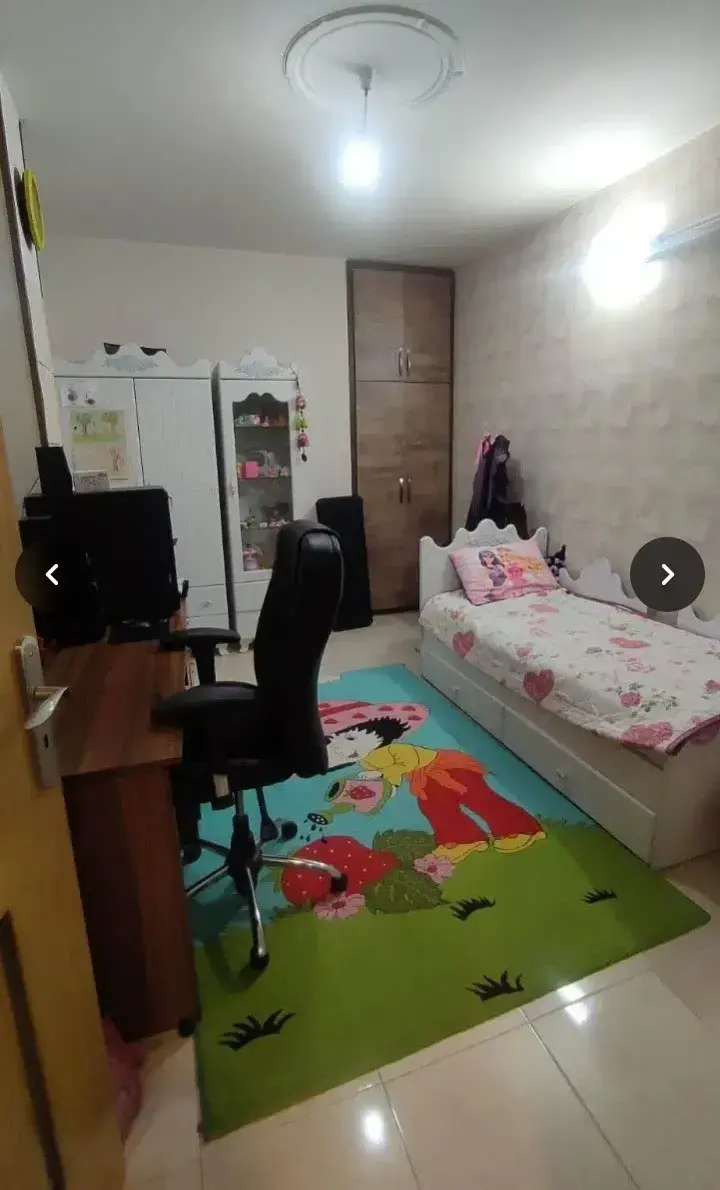Show the next photo
The height and width of the screenshot is (1190, 720).
[x=667, y=575]
